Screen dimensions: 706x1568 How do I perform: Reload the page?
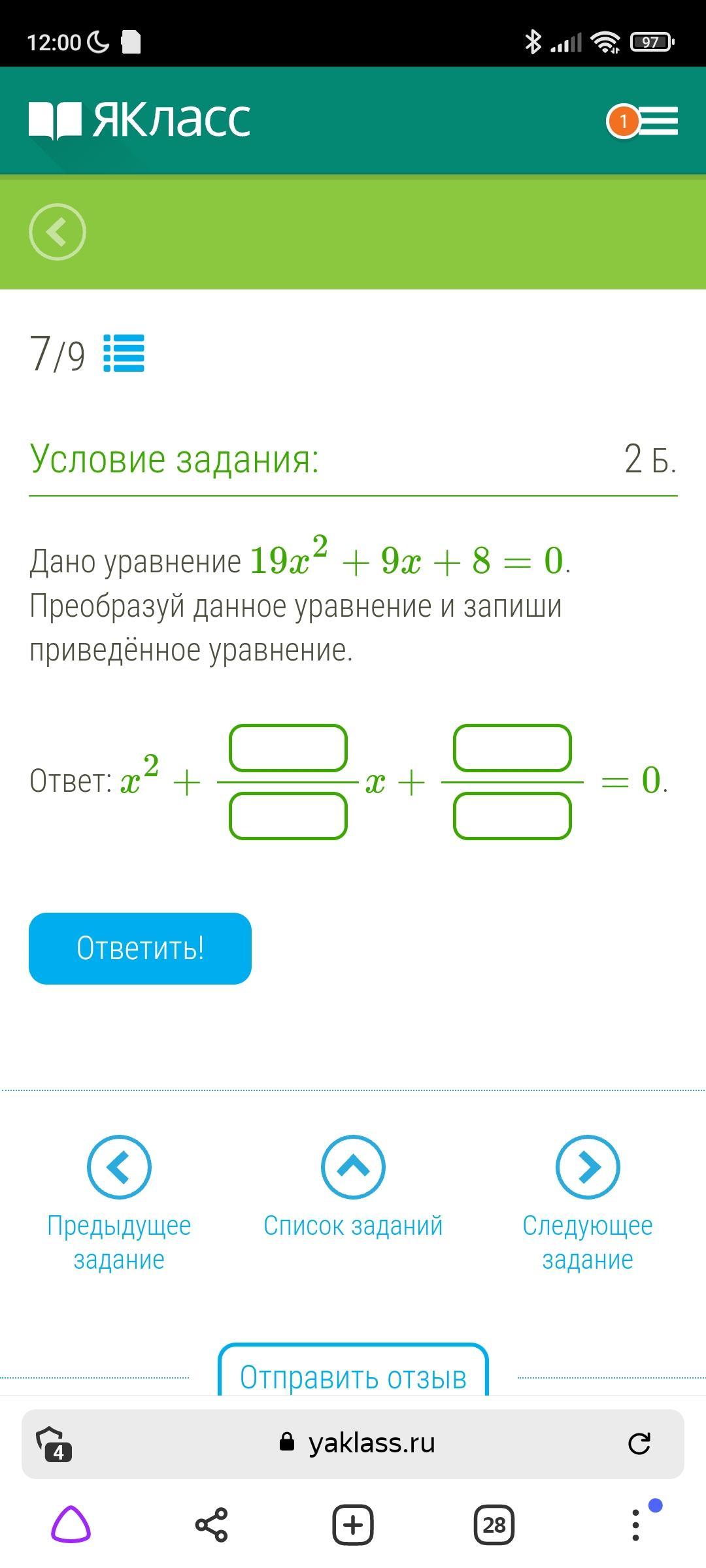tap(639, 1443)
